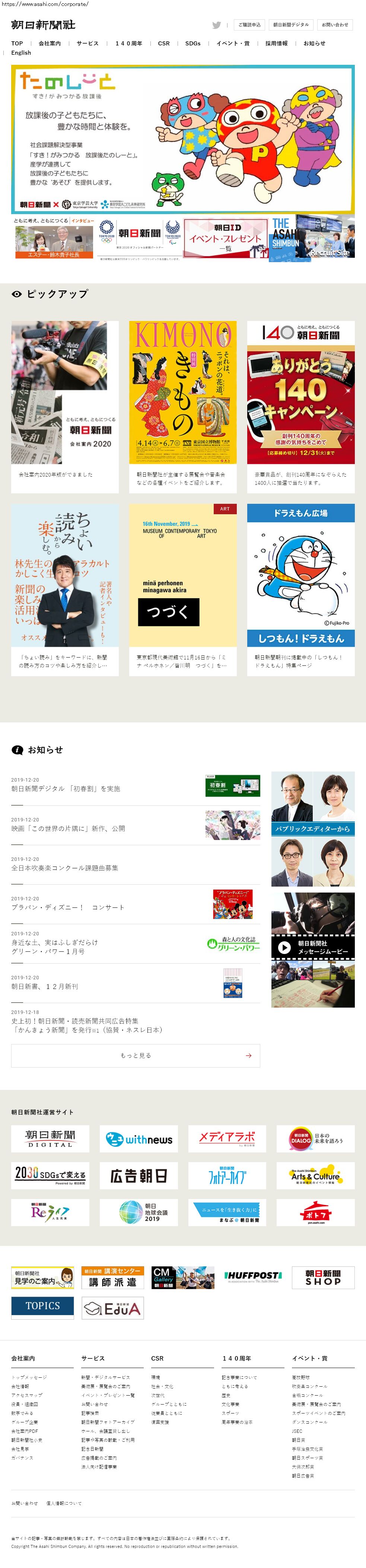Visit the HUFFPOST banner
366x1568 pixels.
[x=253, y=1276]
